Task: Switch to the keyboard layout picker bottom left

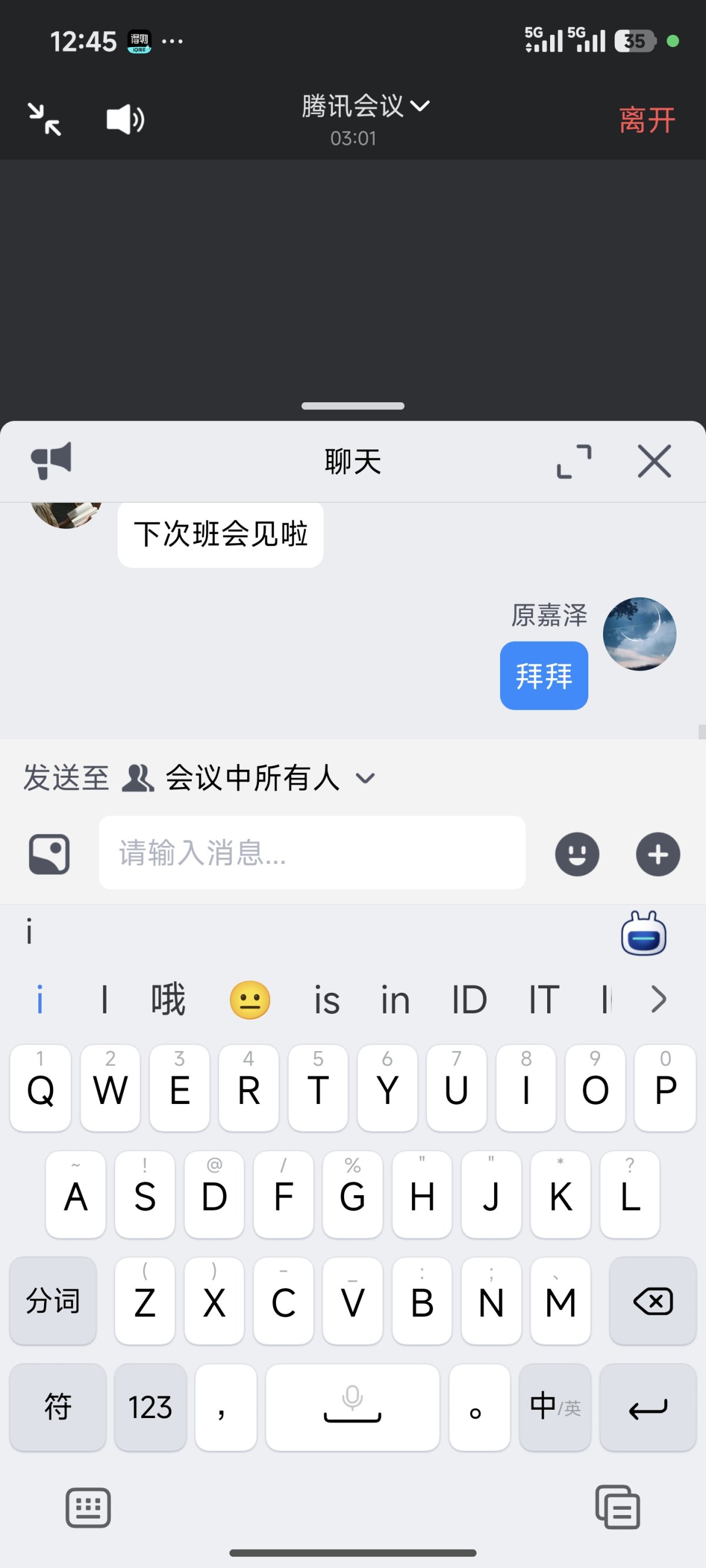Action: click(x=88, y=1507)
